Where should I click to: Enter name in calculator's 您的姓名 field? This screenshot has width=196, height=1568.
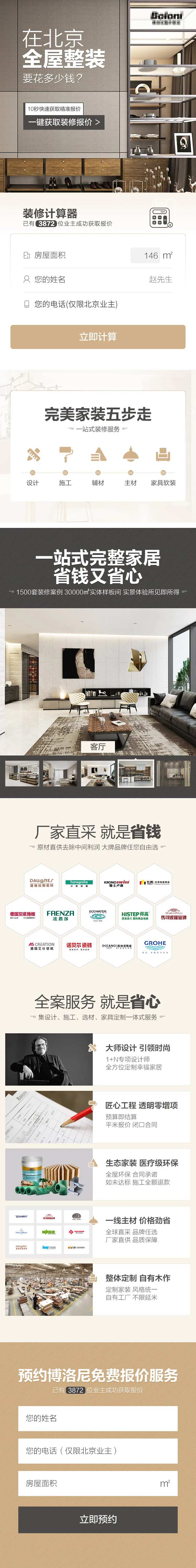(x=98, y=279)
